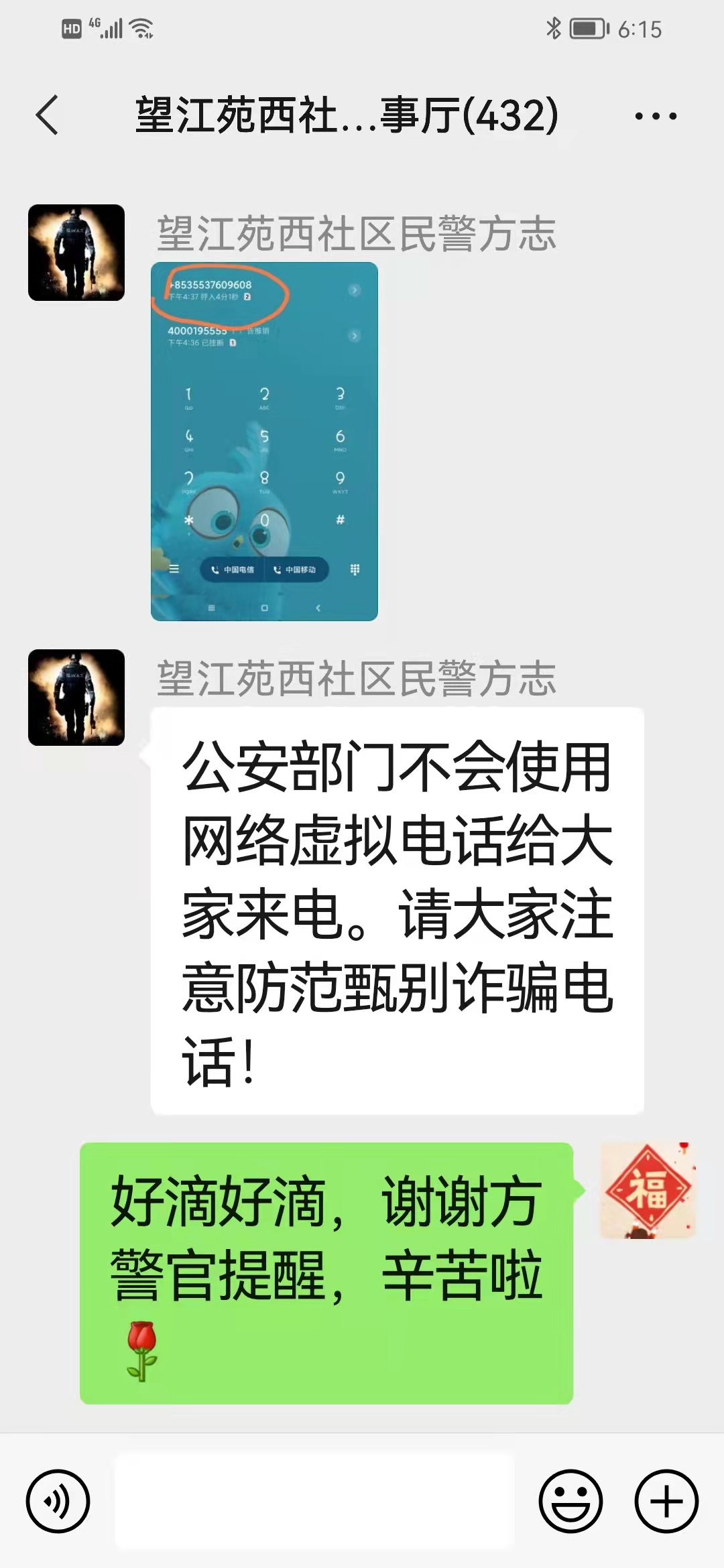Image resolution: width=724 pixels, height=1568 pixels.
Task: Tap the message text field
Action: coord(314,1501)
